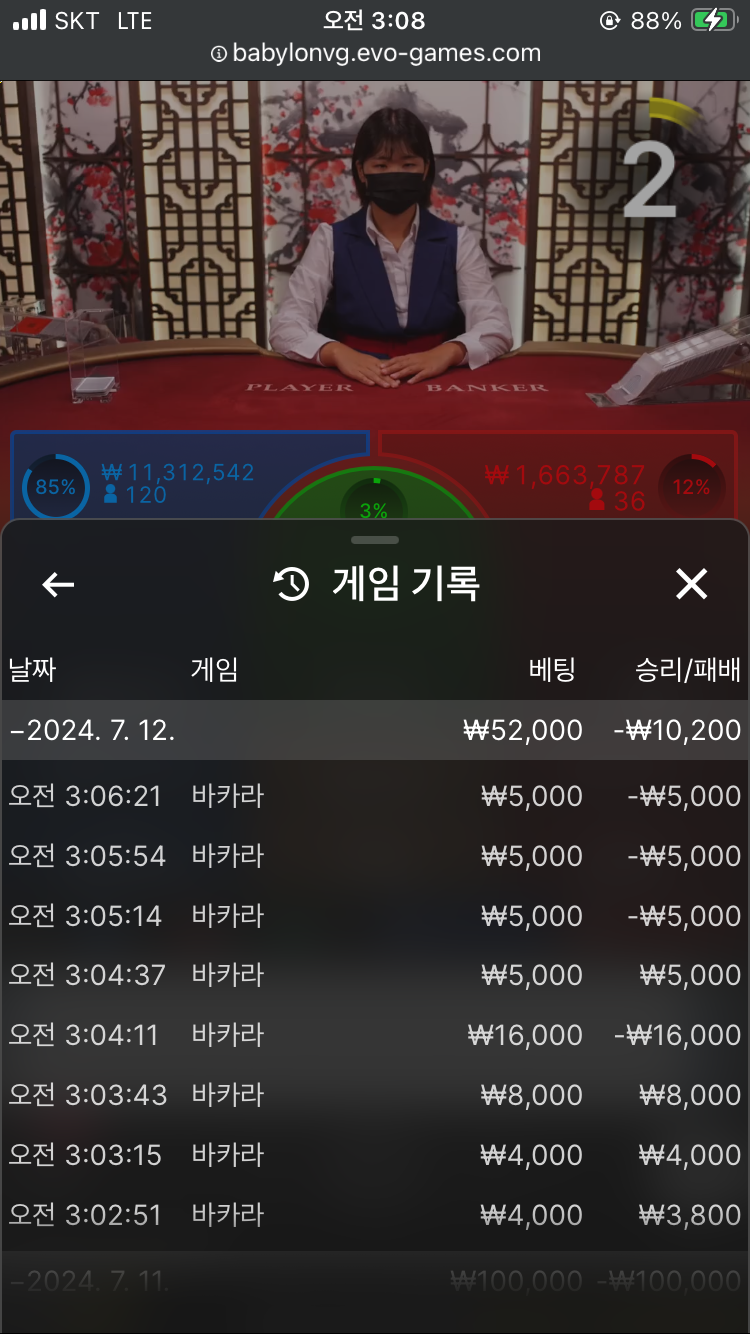
Task: Close the 게임 기록 panel
Action: [691, 585]
